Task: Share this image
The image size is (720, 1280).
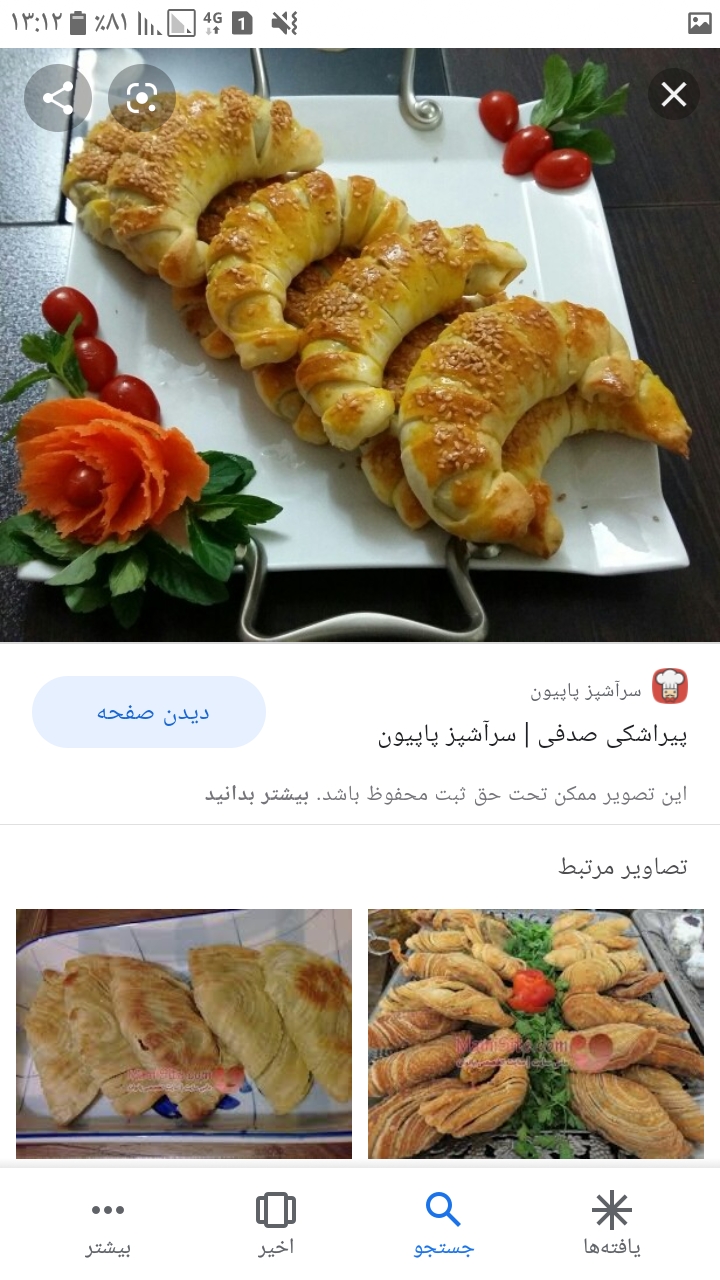Action: (58, 98)
